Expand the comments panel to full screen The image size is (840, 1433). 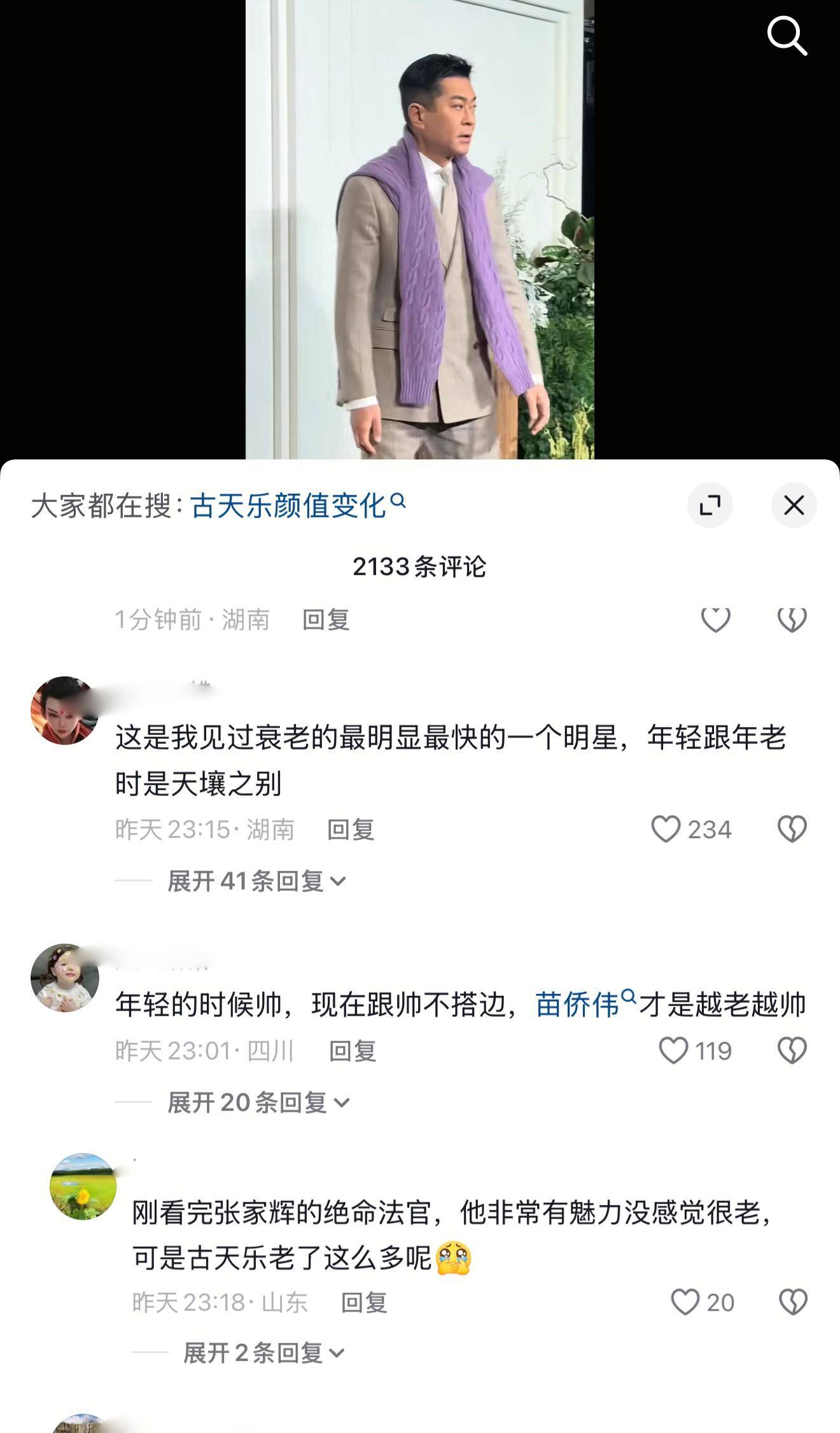710,506
